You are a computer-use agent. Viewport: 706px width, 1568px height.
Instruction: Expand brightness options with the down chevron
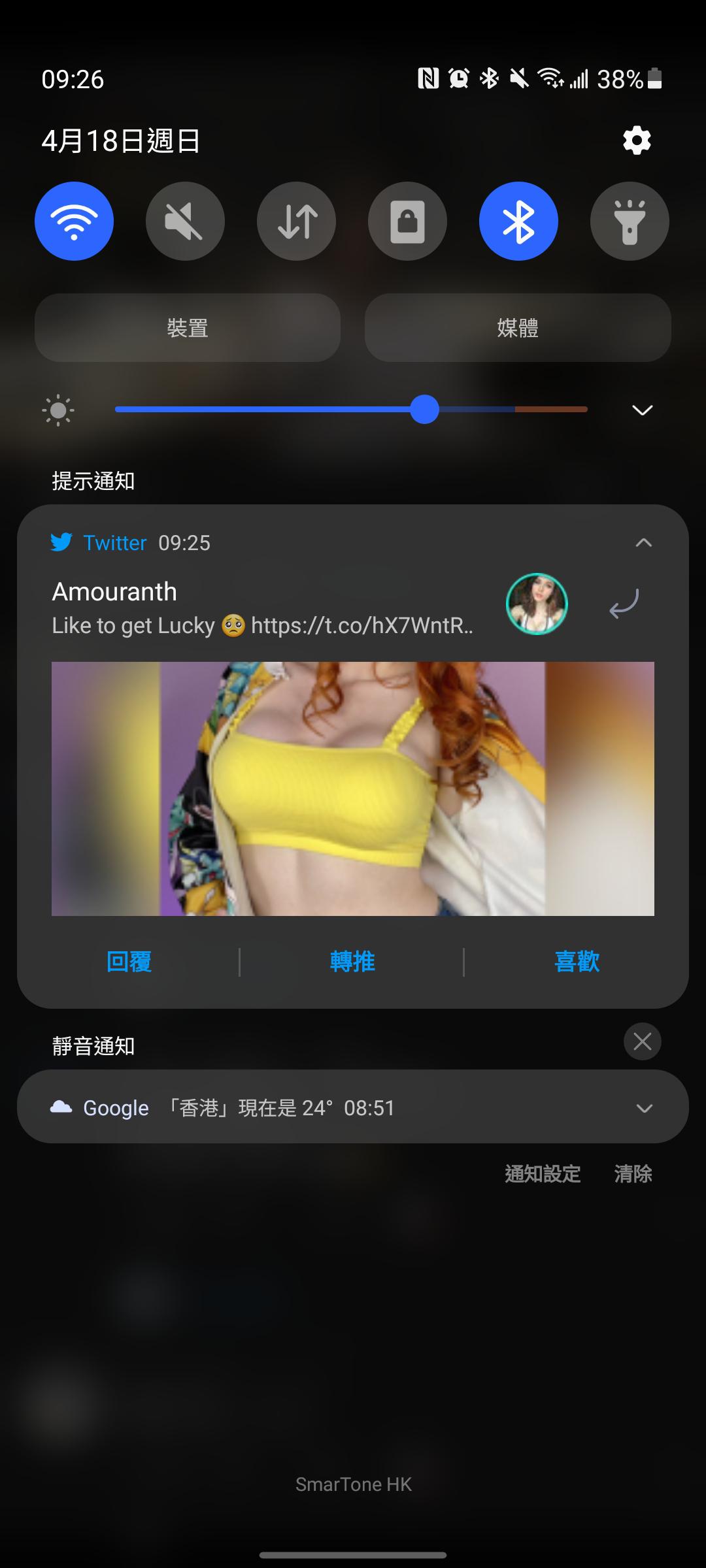[643, 410]
